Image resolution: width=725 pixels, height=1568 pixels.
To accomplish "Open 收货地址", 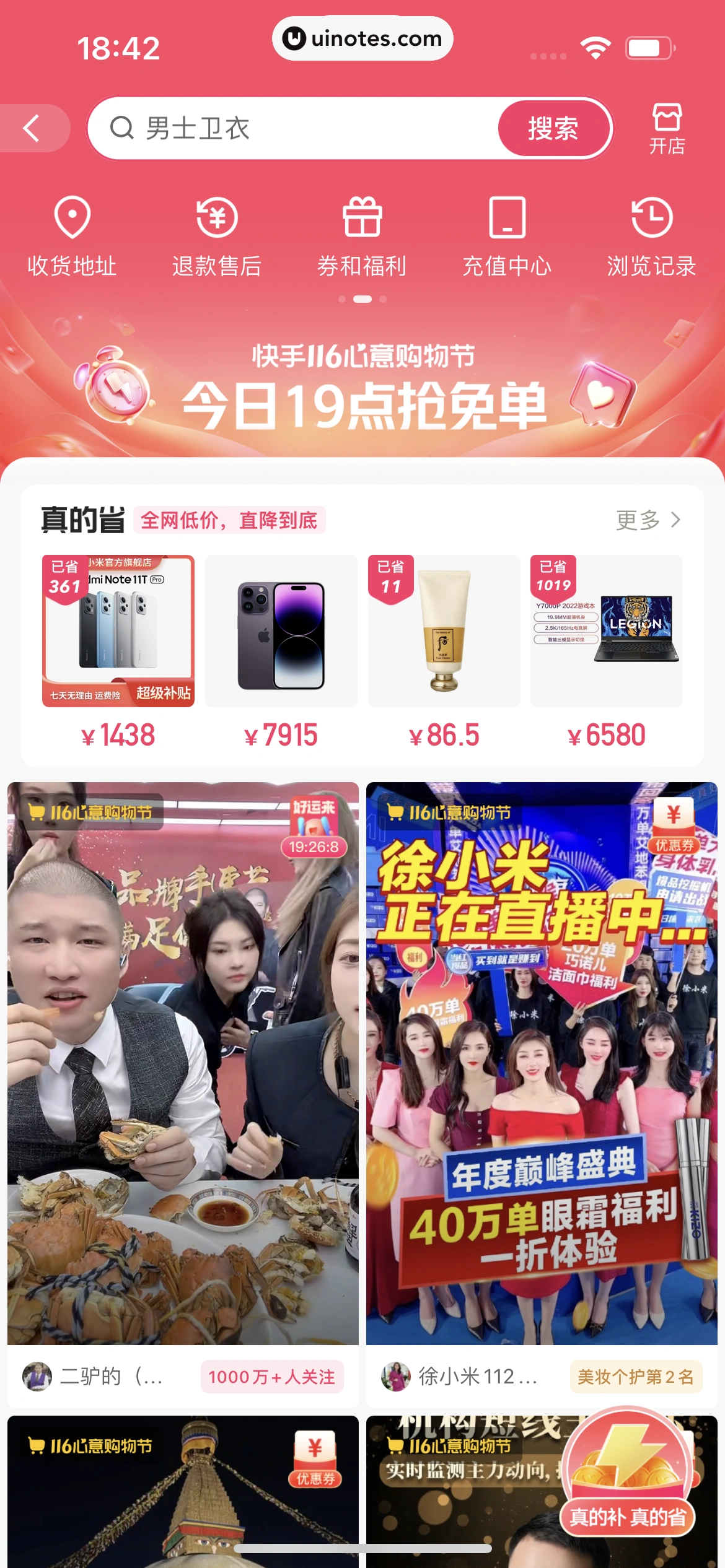I will pyautogui.click(x=72, y=237).
